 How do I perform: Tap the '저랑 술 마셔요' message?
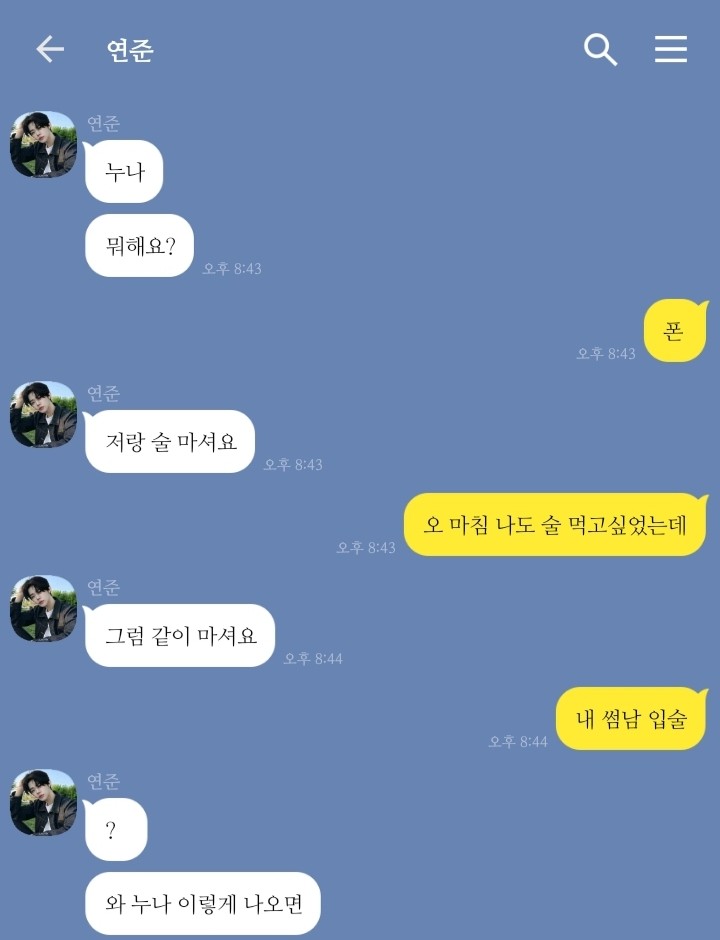(168, 441)
